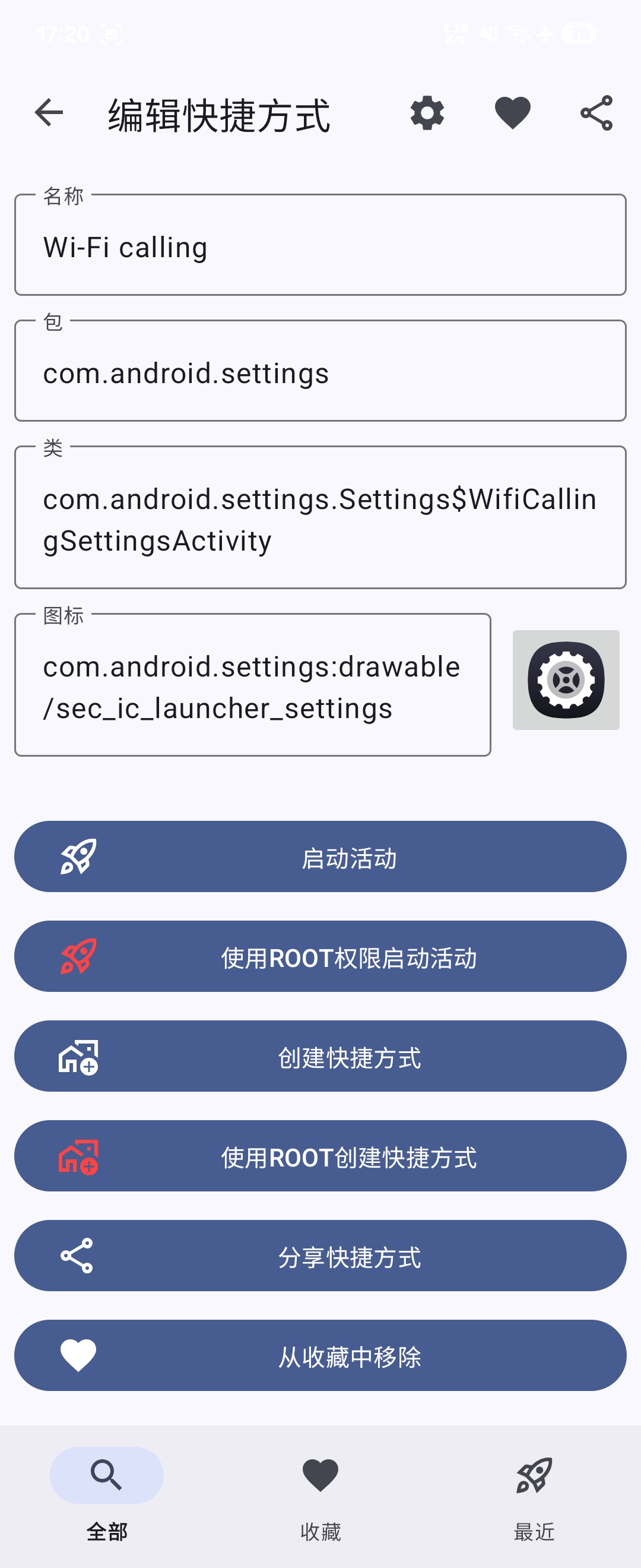The image size is (641, 1568).
Task: Tap 使用ROOT创建快捷方式 button
Action: coord(320,1156)
